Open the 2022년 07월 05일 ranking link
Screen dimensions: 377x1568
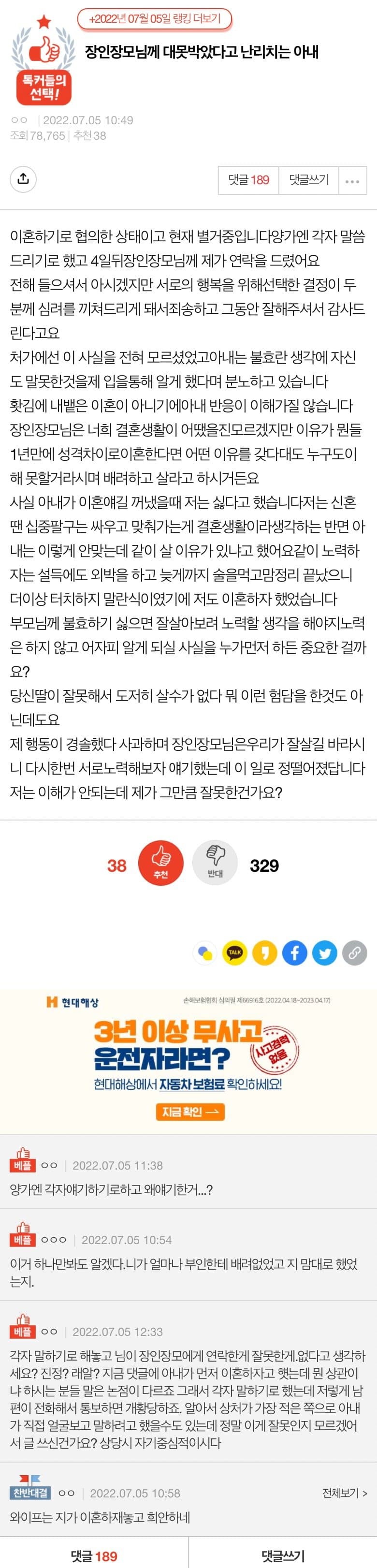point(155,19)
